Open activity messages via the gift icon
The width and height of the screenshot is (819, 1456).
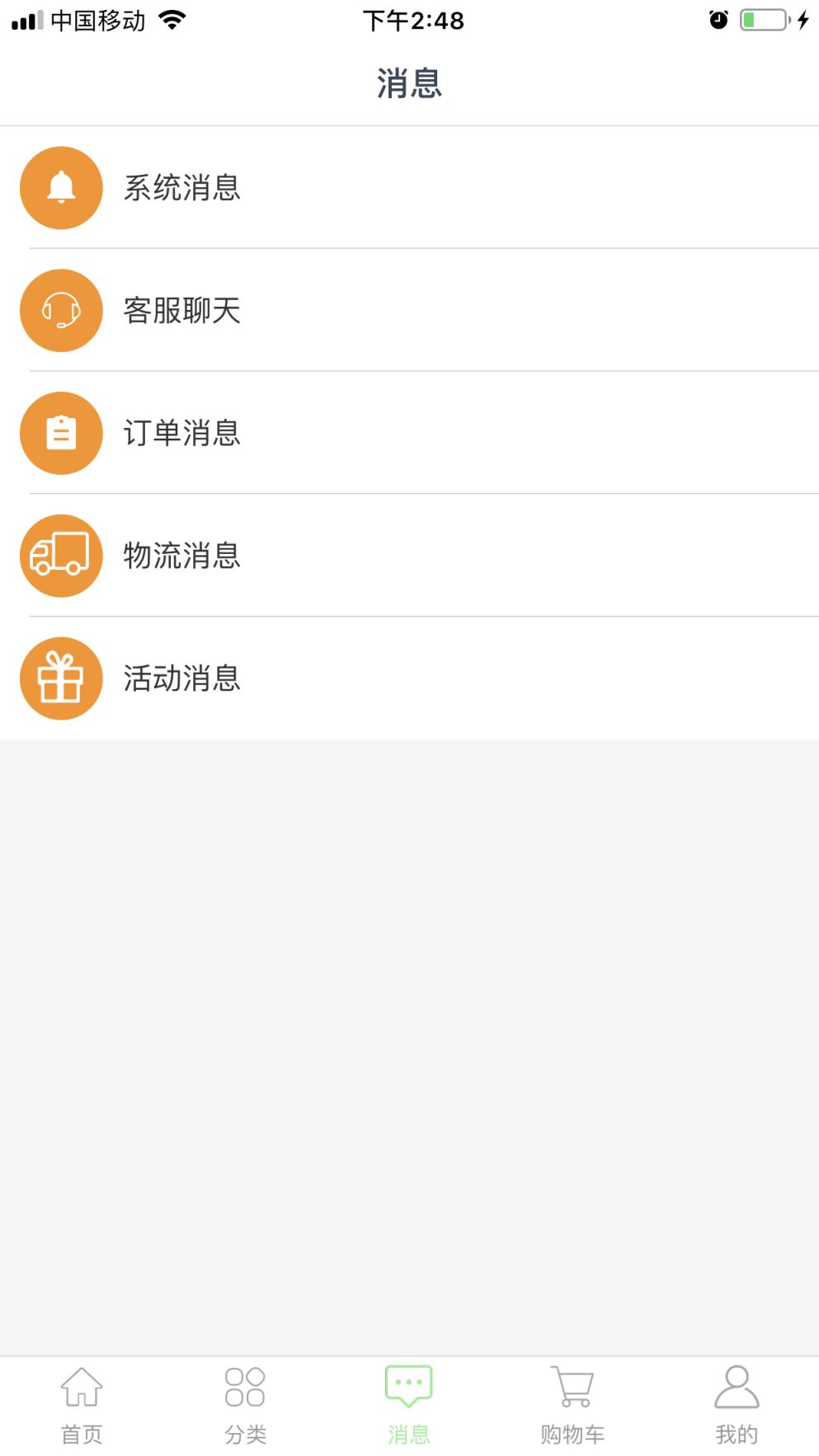click(x=61, y=678)
